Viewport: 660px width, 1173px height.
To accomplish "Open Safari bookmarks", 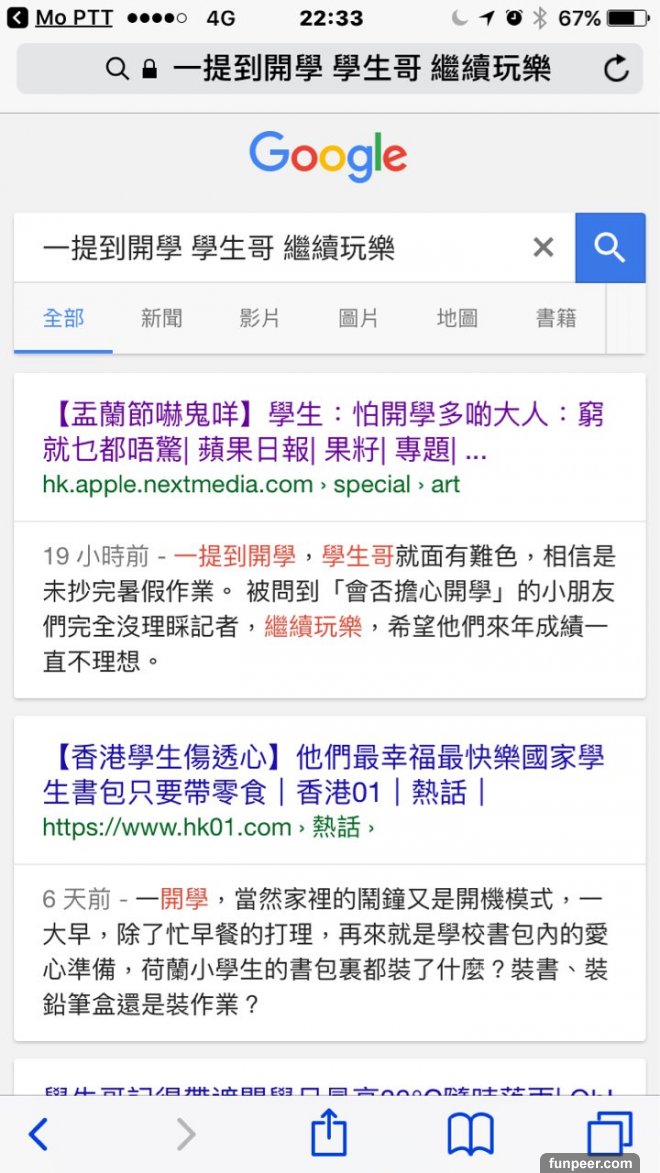I will tap(470, 1134).
